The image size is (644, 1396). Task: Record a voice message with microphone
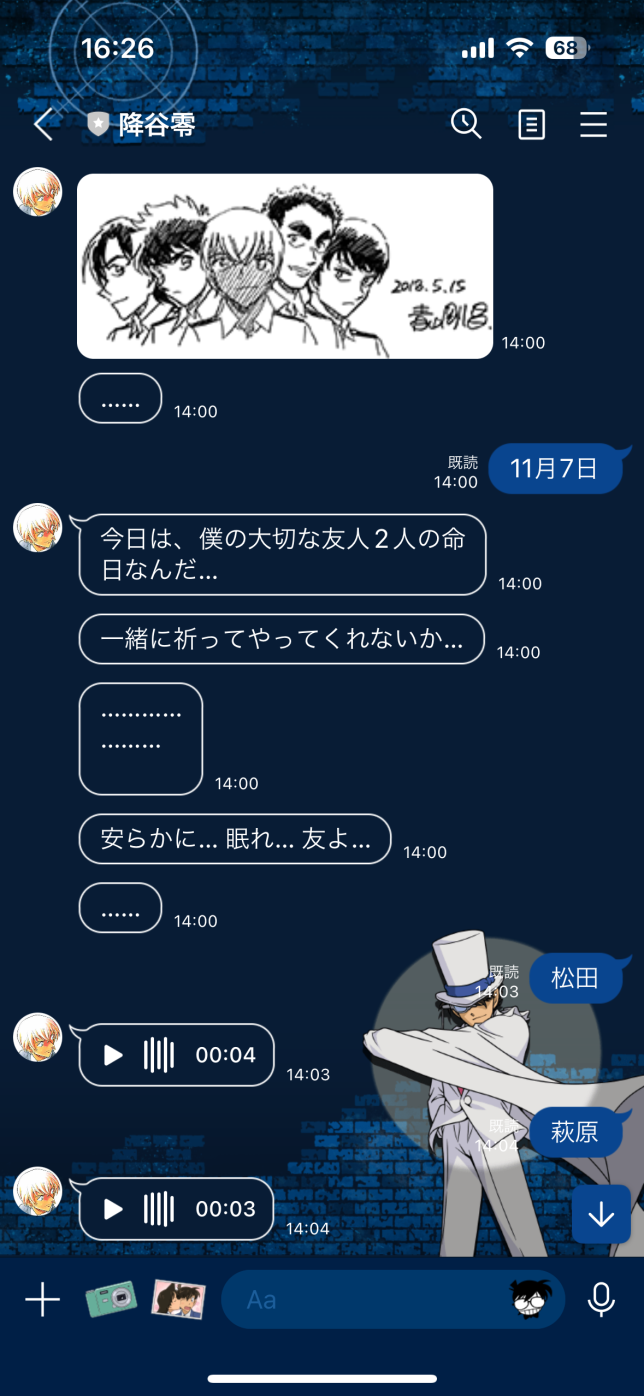(601, 1300)
